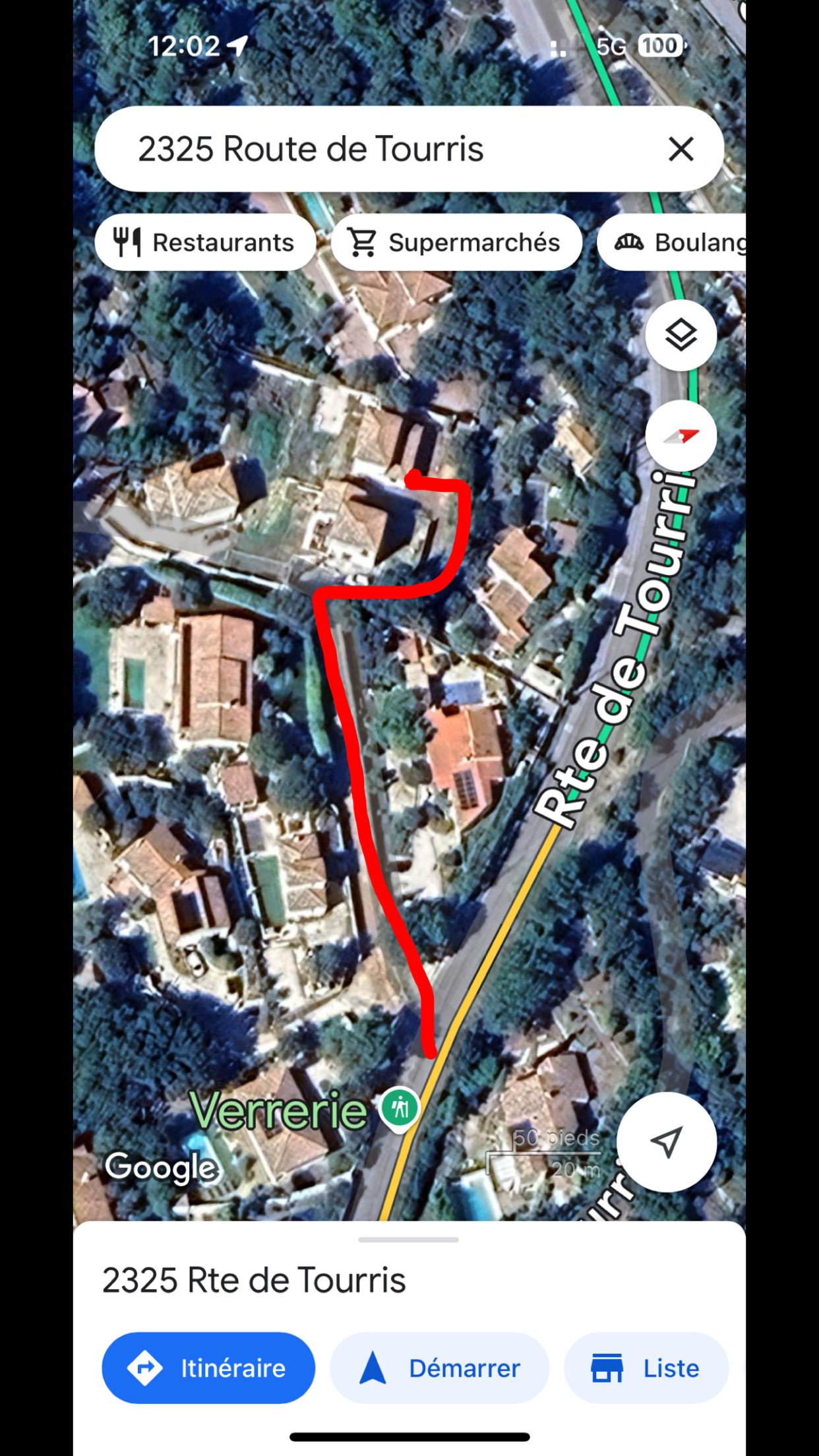Open the Liste button
Screen dimensions: 819x1456
[x=646, y=1368]
